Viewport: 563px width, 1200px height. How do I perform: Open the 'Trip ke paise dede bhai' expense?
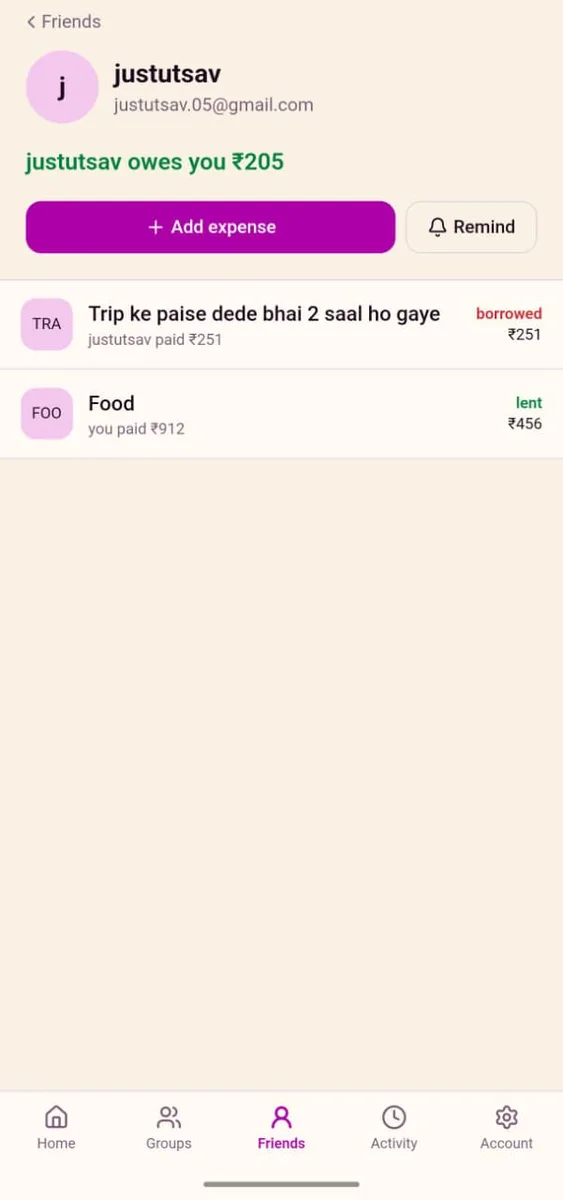[281, 325]
